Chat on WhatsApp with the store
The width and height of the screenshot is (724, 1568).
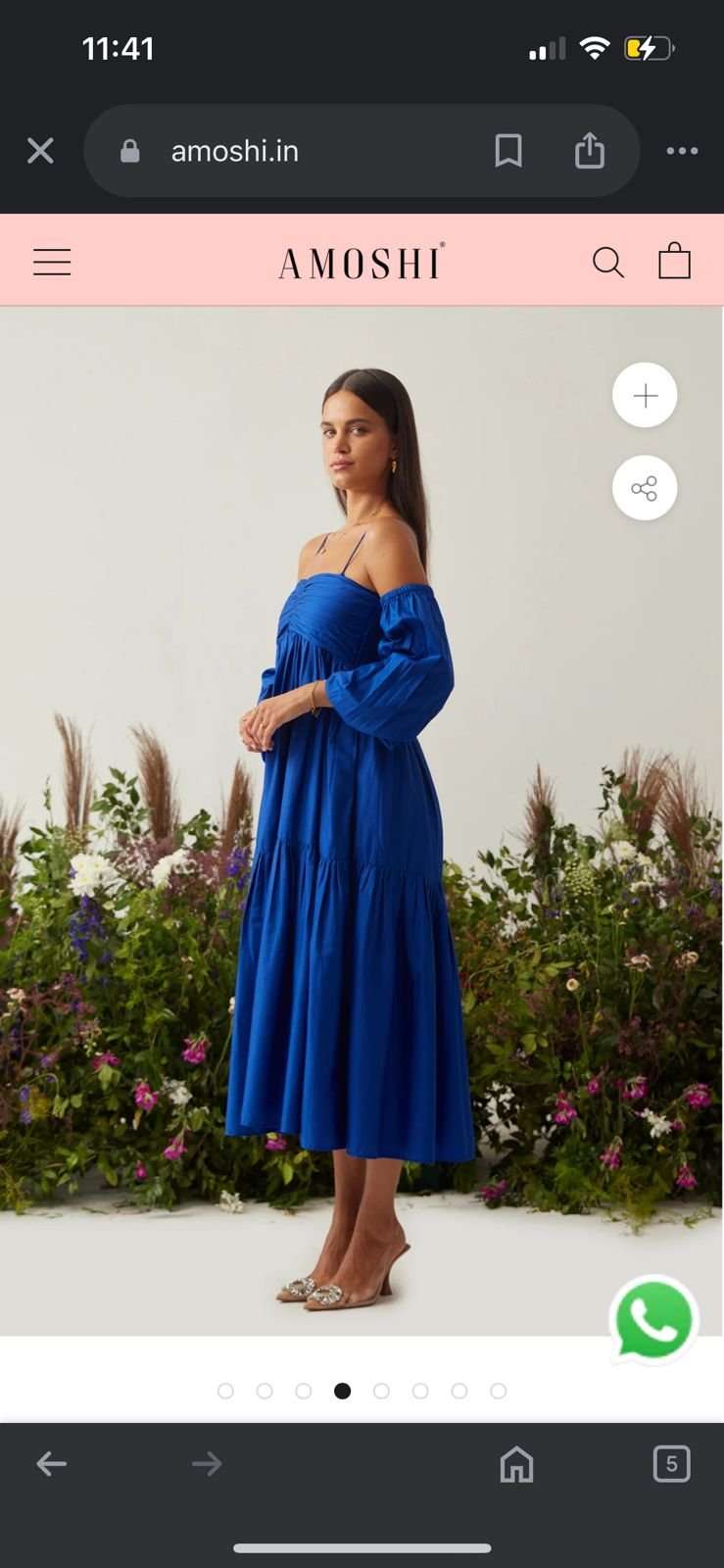tap(653, 1320)
